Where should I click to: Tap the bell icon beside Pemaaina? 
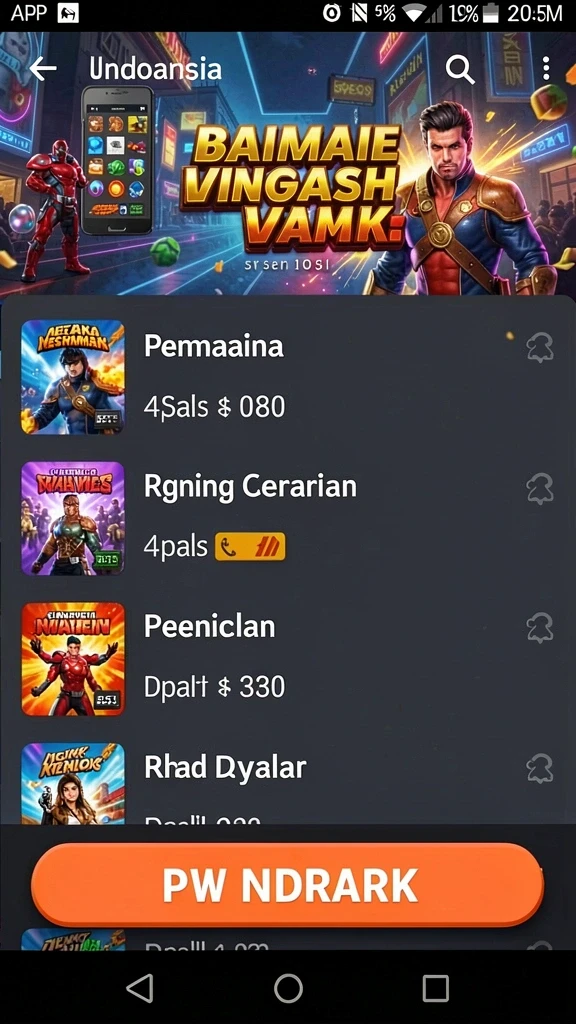click(x=540, y=347)
